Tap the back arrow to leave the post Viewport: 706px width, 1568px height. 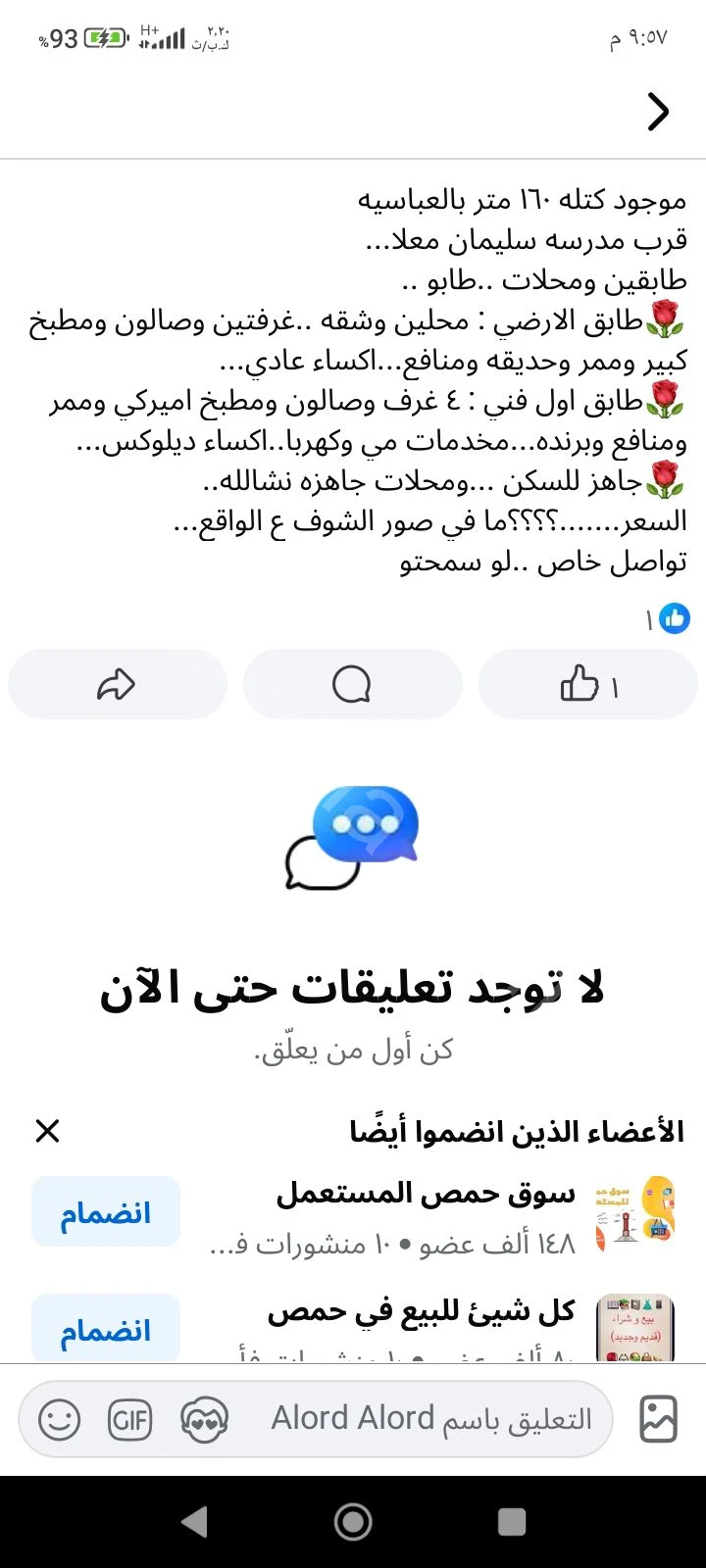(x=659, y=113)
